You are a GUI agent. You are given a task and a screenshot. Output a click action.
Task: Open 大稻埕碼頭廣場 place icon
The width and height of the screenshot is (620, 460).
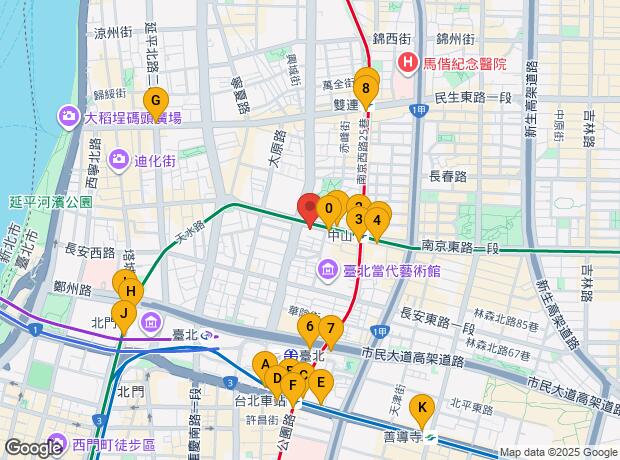click(70, 117)
